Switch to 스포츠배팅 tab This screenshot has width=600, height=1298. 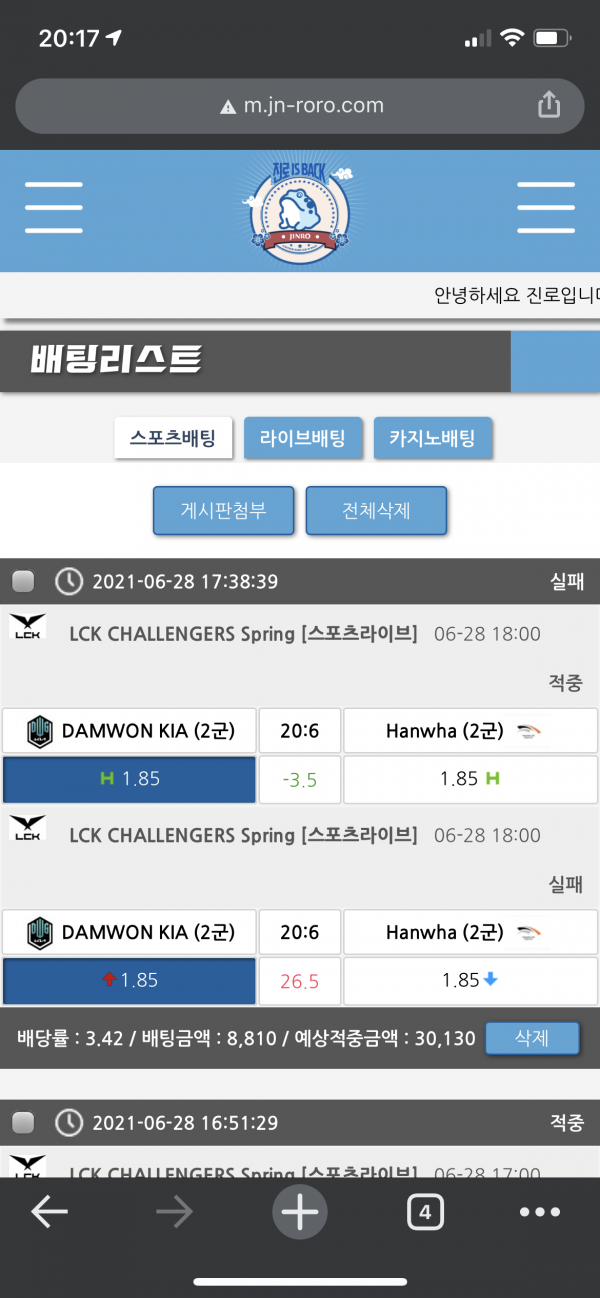click(173, 438)
